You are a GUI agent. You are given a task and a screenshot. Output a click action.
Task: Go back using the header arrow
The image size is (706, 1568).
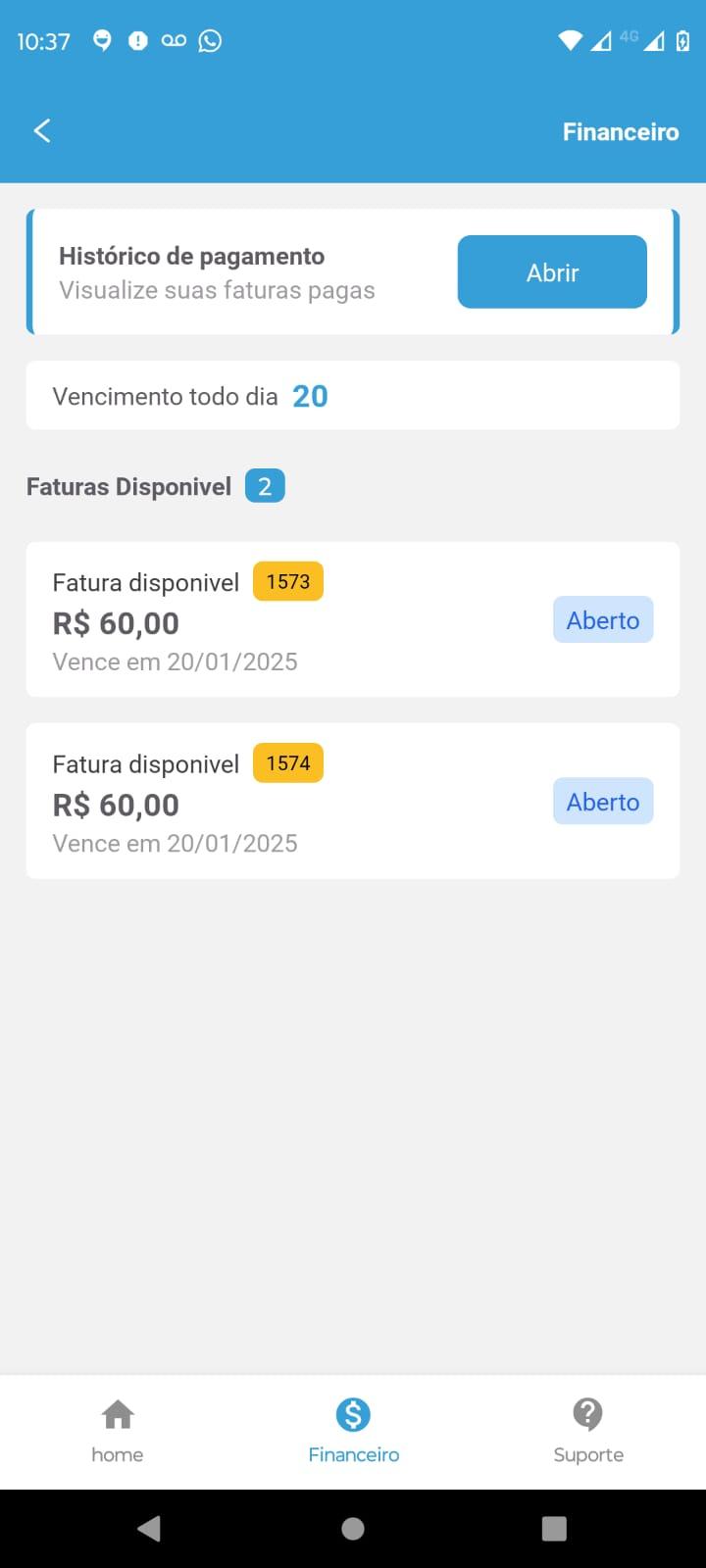[x=42, y=130]
